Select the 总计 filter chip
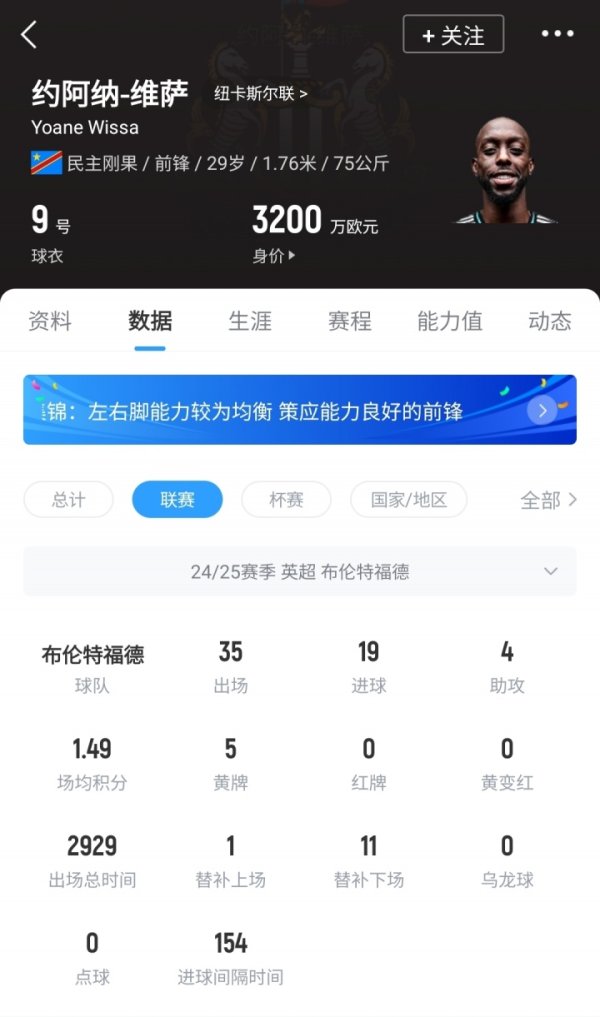600x1017 pixels. click(x=68, y=499)
